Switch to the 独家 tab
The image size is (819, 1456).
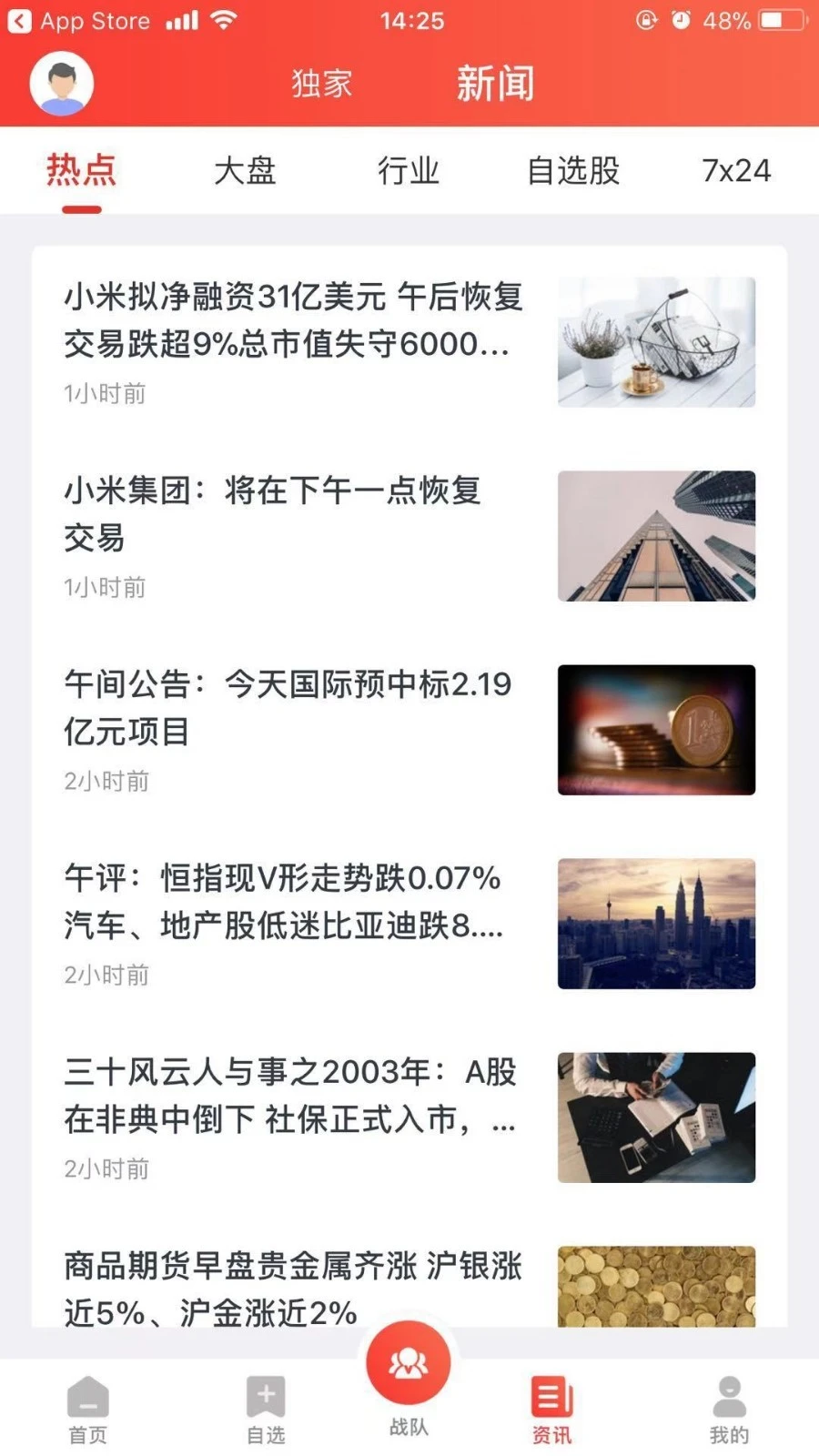click(323, 82)
